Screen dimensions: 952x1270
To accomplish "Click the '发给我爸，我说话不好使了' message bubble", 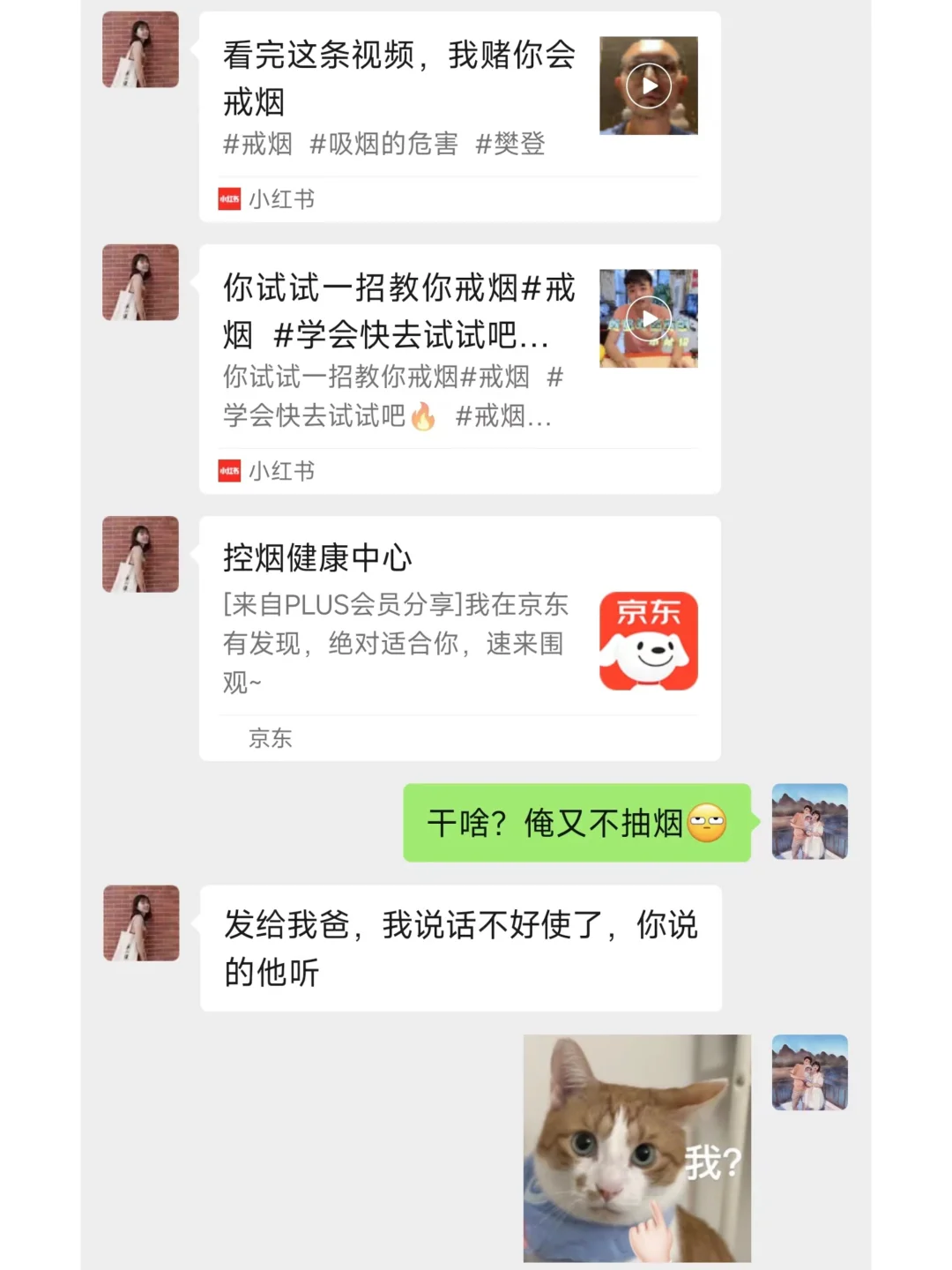I will (458, 948).
